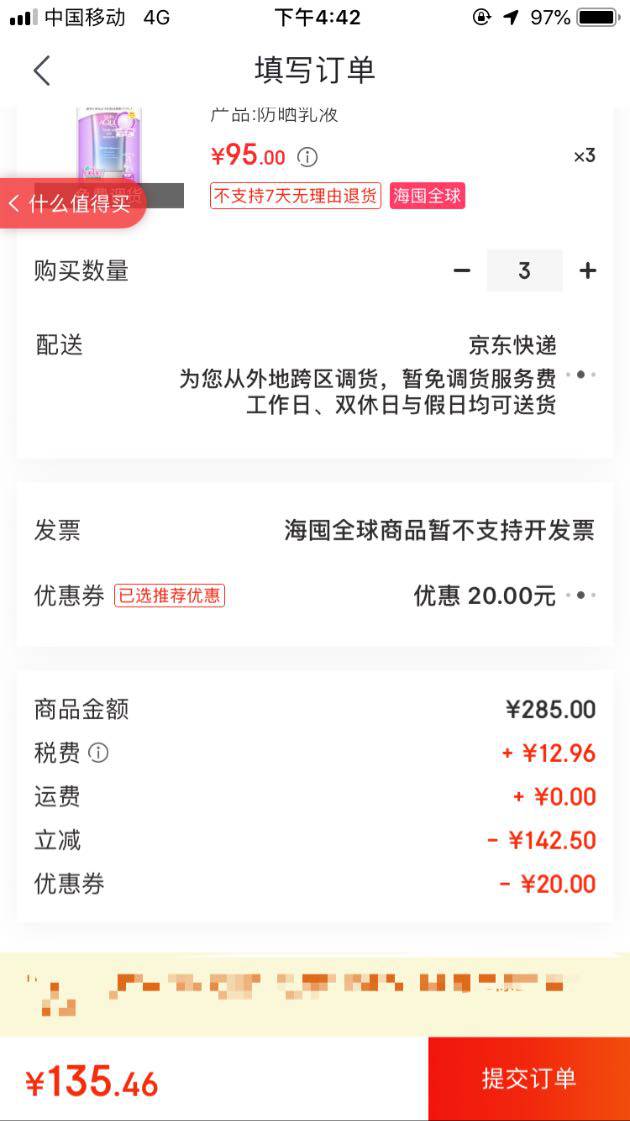Open price info icon beside ¥95.00
This screenshot has width=630, height=1121.
308,157
